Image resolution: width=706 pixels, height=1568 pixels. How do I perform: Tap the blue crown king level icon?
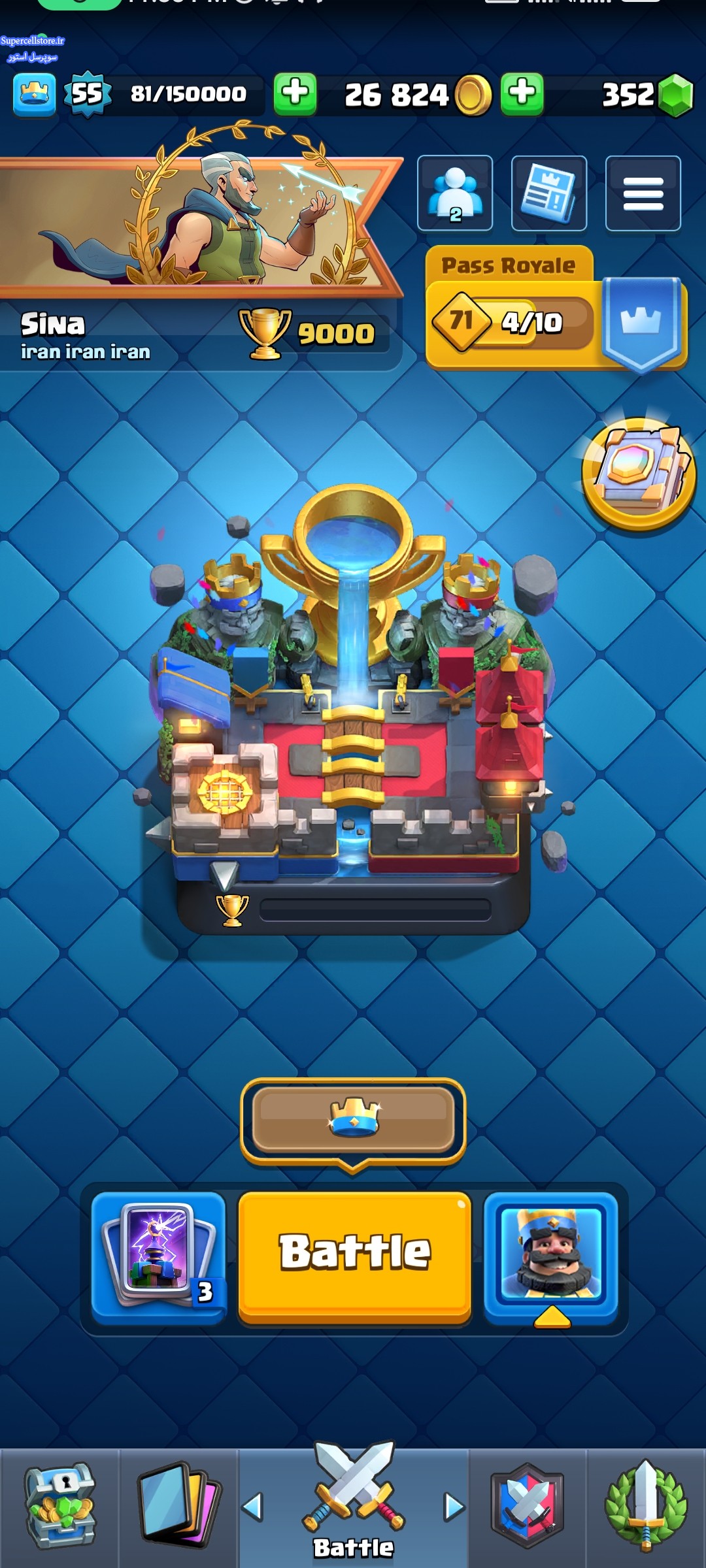[34, 95]
